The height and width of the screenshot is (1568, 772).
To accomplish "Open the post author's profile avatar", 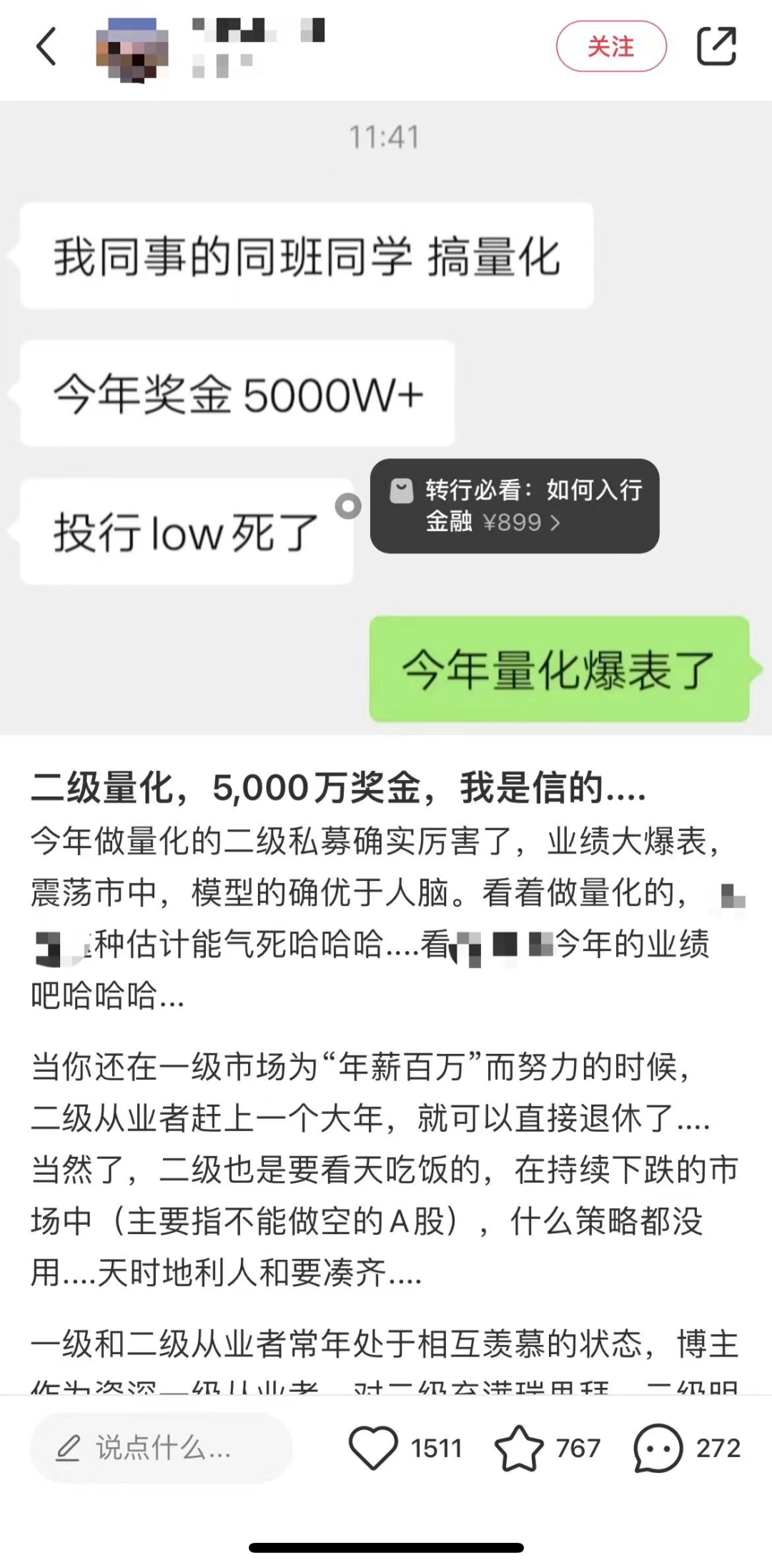I will pyautogui.click(x=132, y=50).
